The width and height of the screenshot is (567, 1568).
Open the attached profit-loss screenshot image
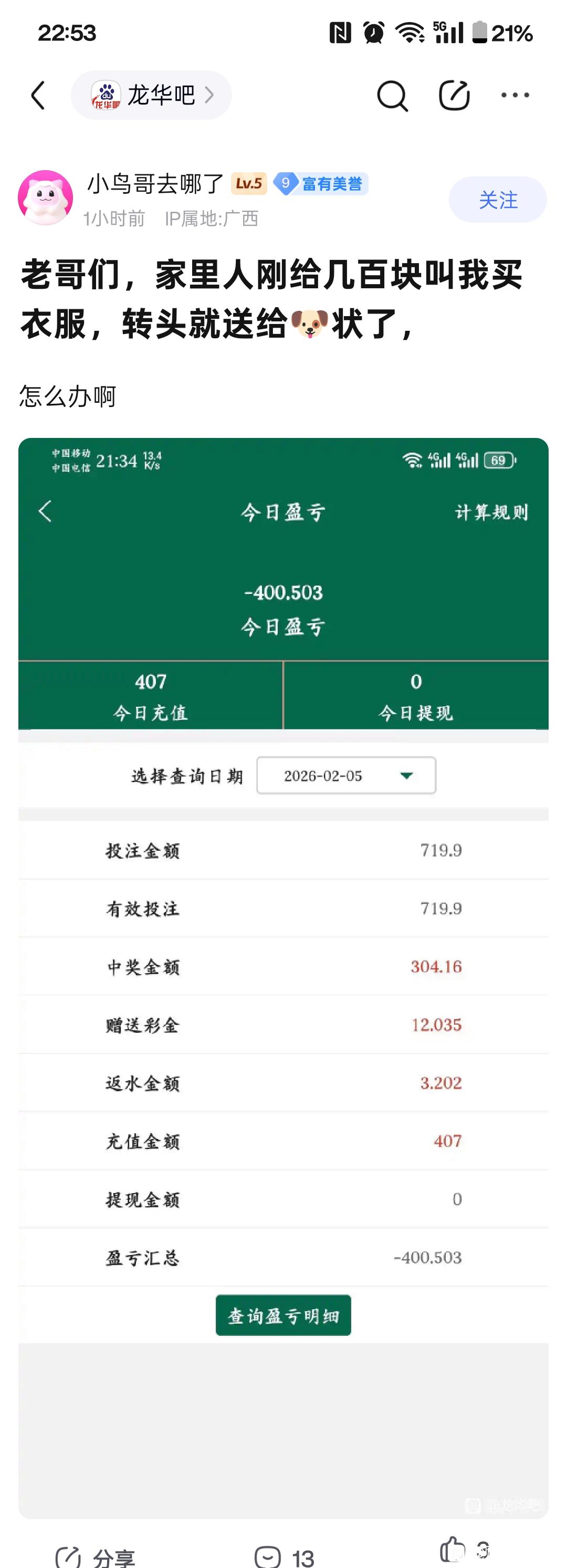[283, 974]
